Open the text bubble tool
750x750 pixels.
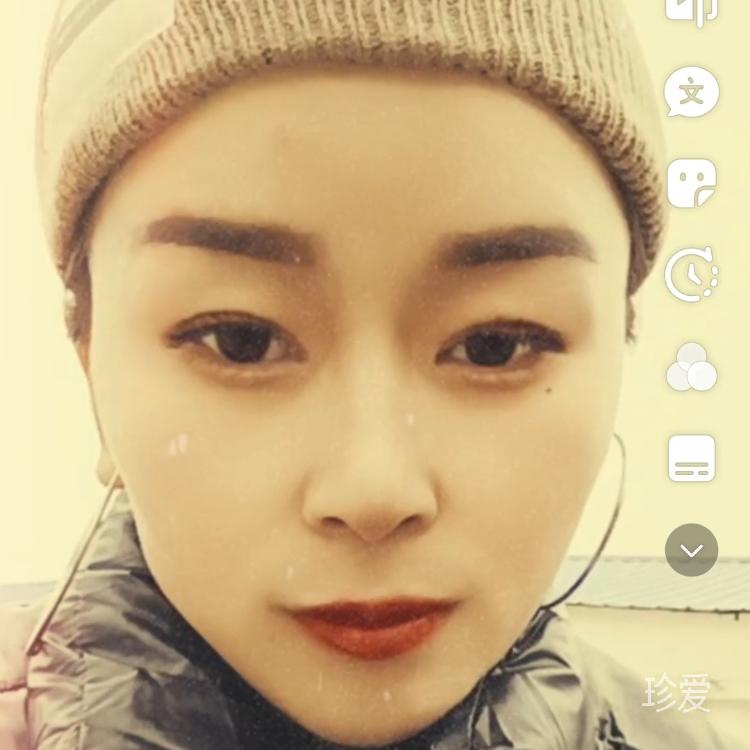coord(691,93)
